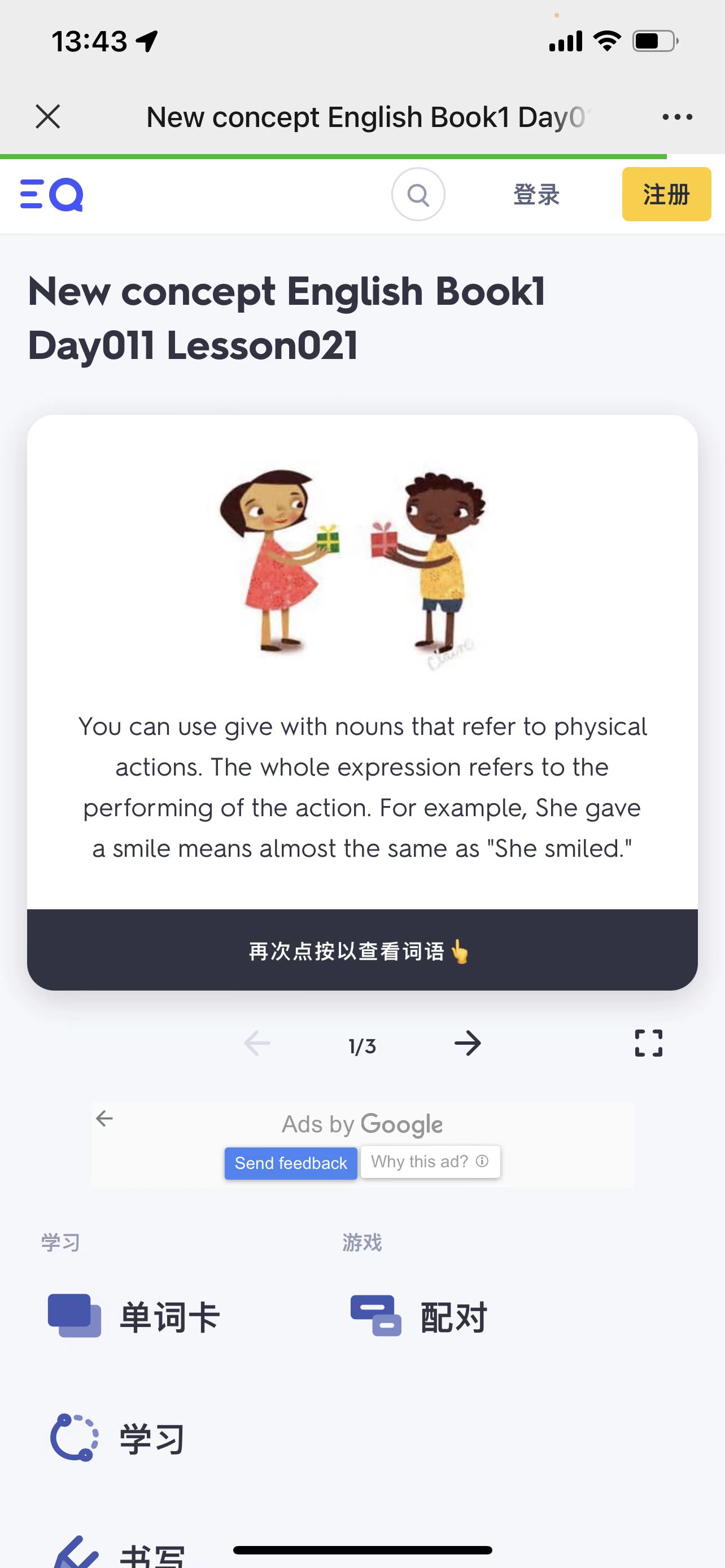725x1568 pixels.
Task: Tap the yellow 注册 sign-up button
Action: pyautogui.click(x=667, y=194)
